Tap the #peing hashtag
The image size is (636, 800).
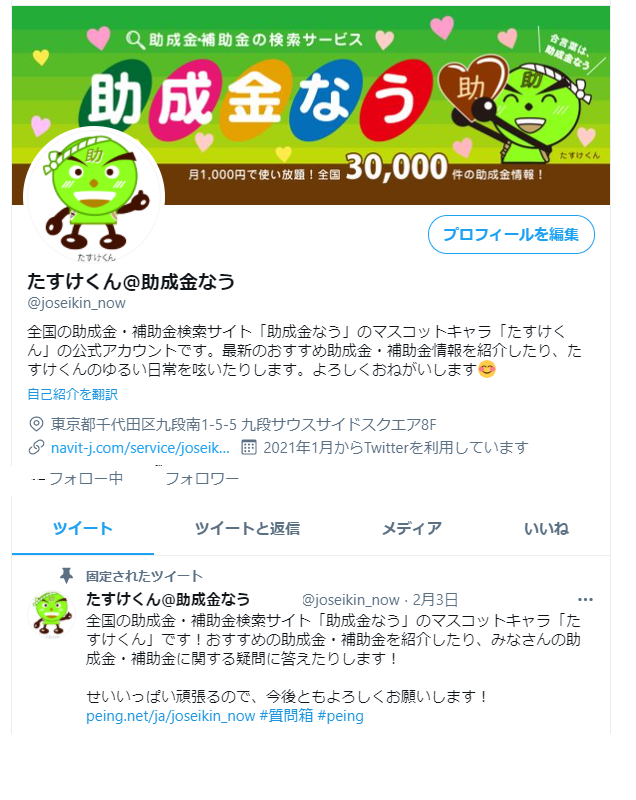(x=340, y=716)
